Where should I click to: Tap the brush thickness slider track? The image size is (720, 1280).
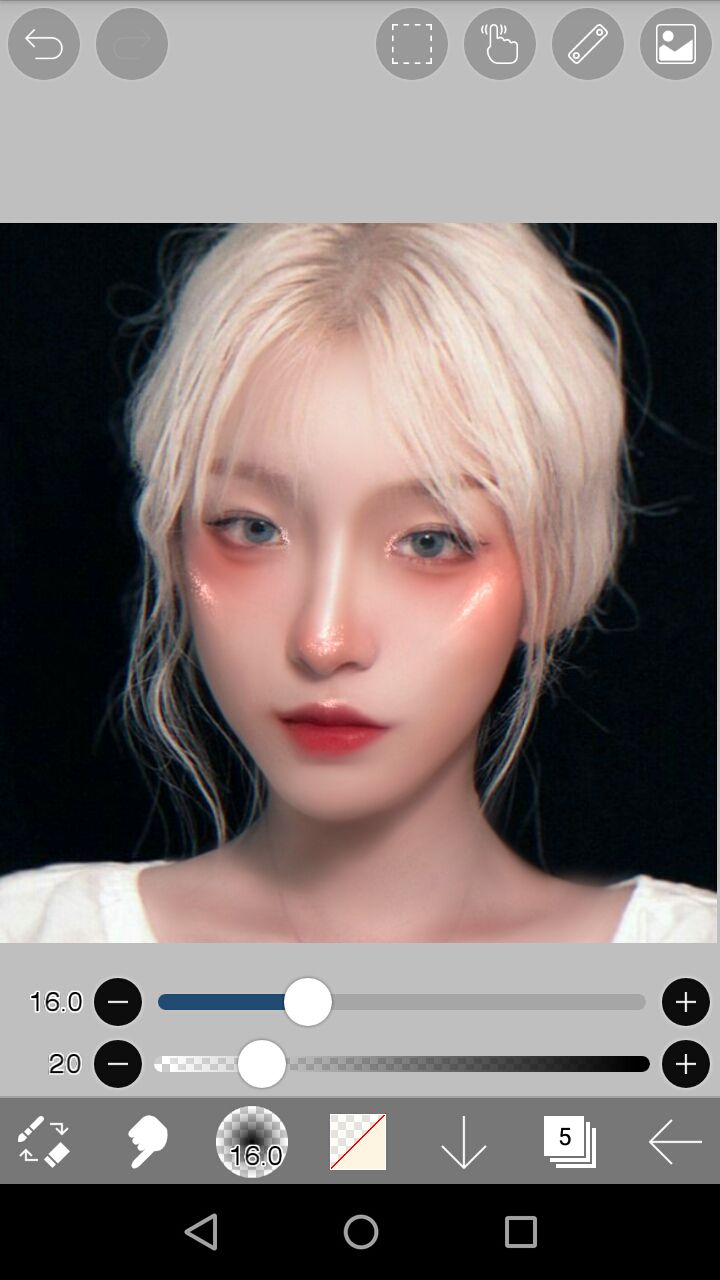coord(402,1002)
